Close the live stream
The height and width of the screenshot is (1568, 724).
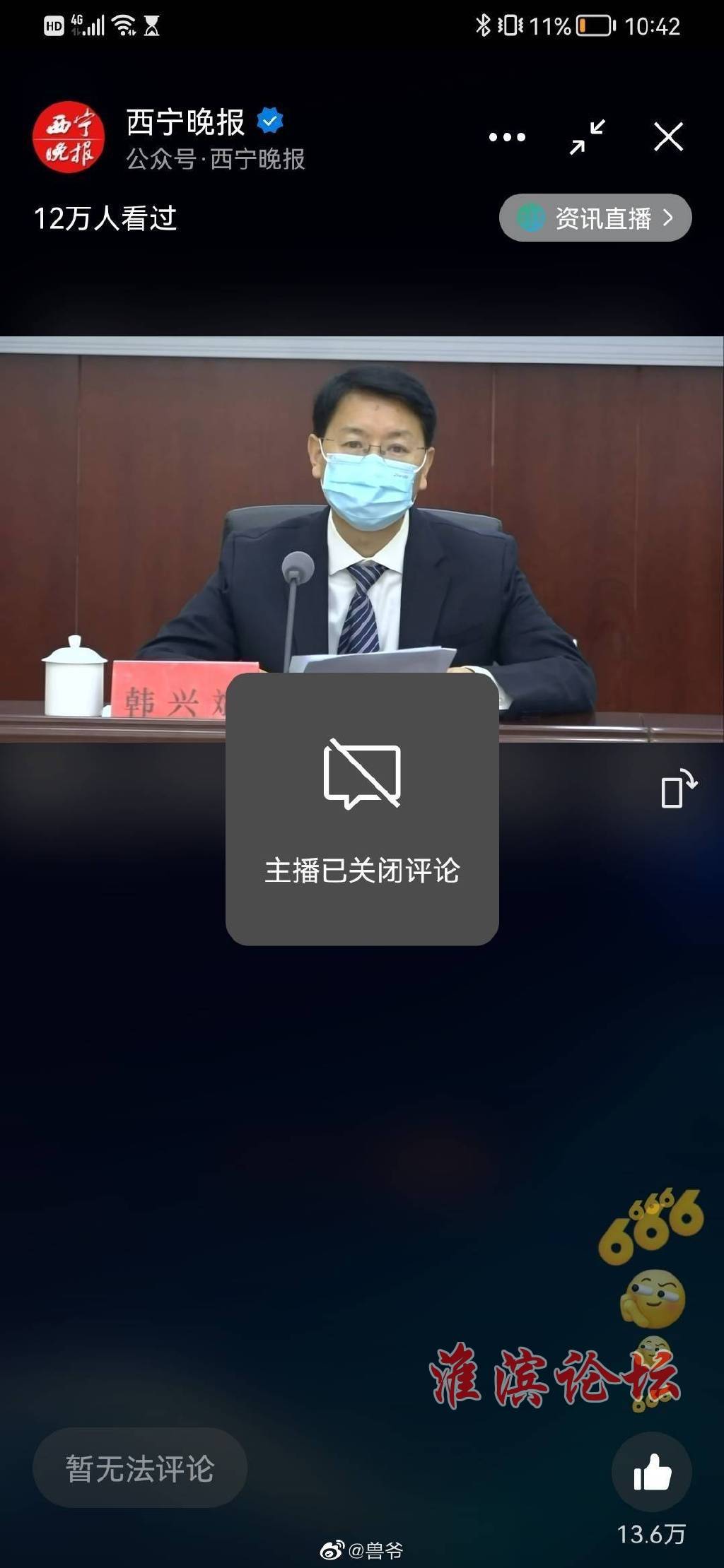click(x=668, y=137)
